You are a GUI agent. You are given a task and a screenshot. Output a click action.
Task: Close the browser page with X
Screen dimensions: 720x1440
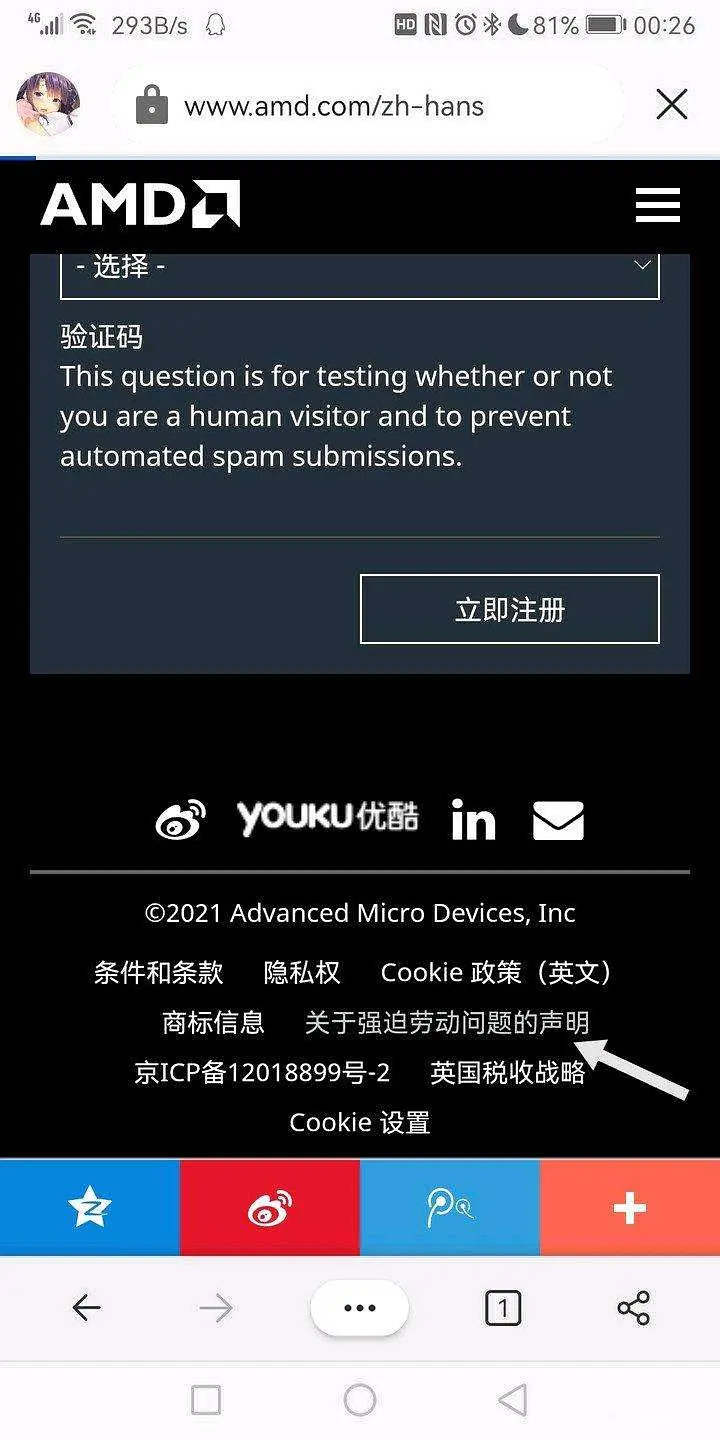tap(671, 104)
